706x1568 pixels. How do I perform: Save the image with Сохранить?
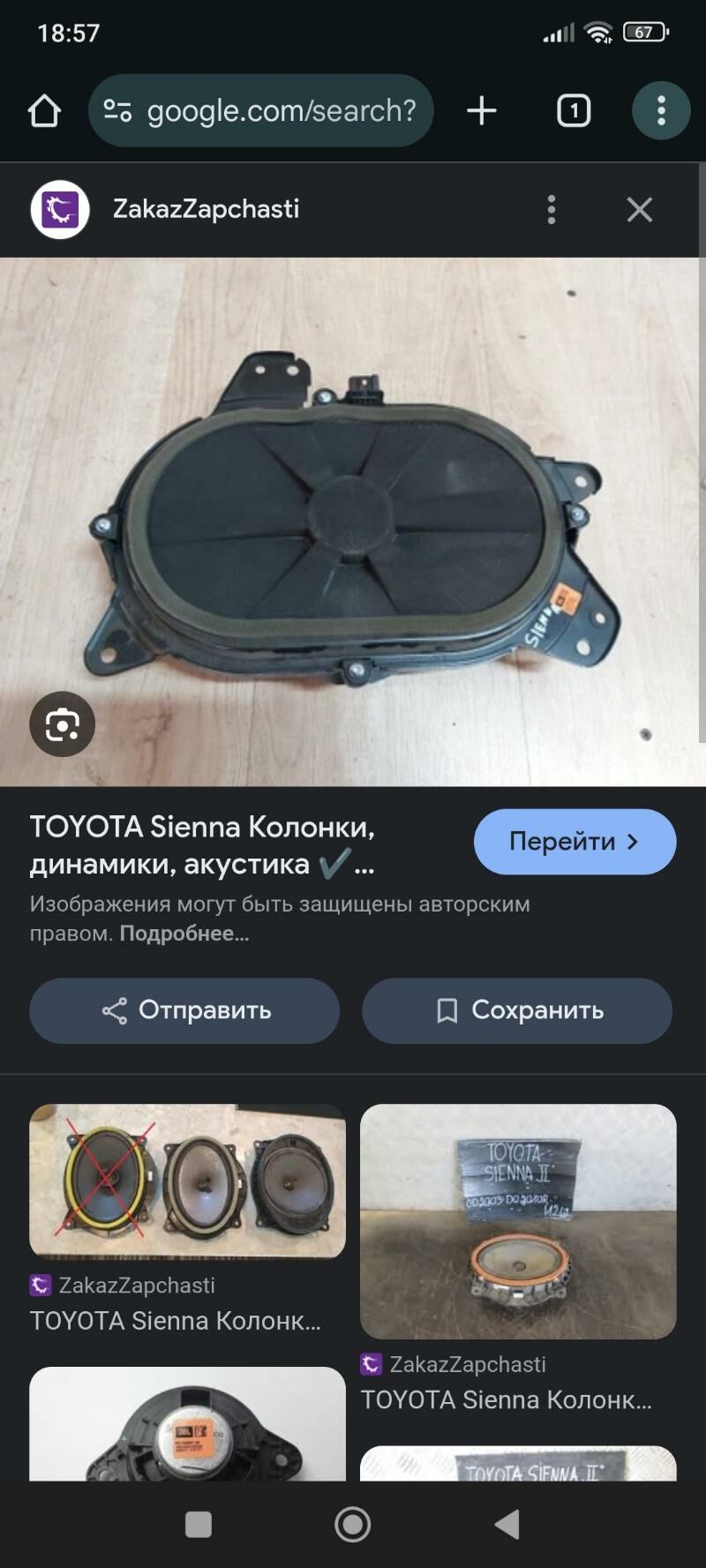[517, 1010]
